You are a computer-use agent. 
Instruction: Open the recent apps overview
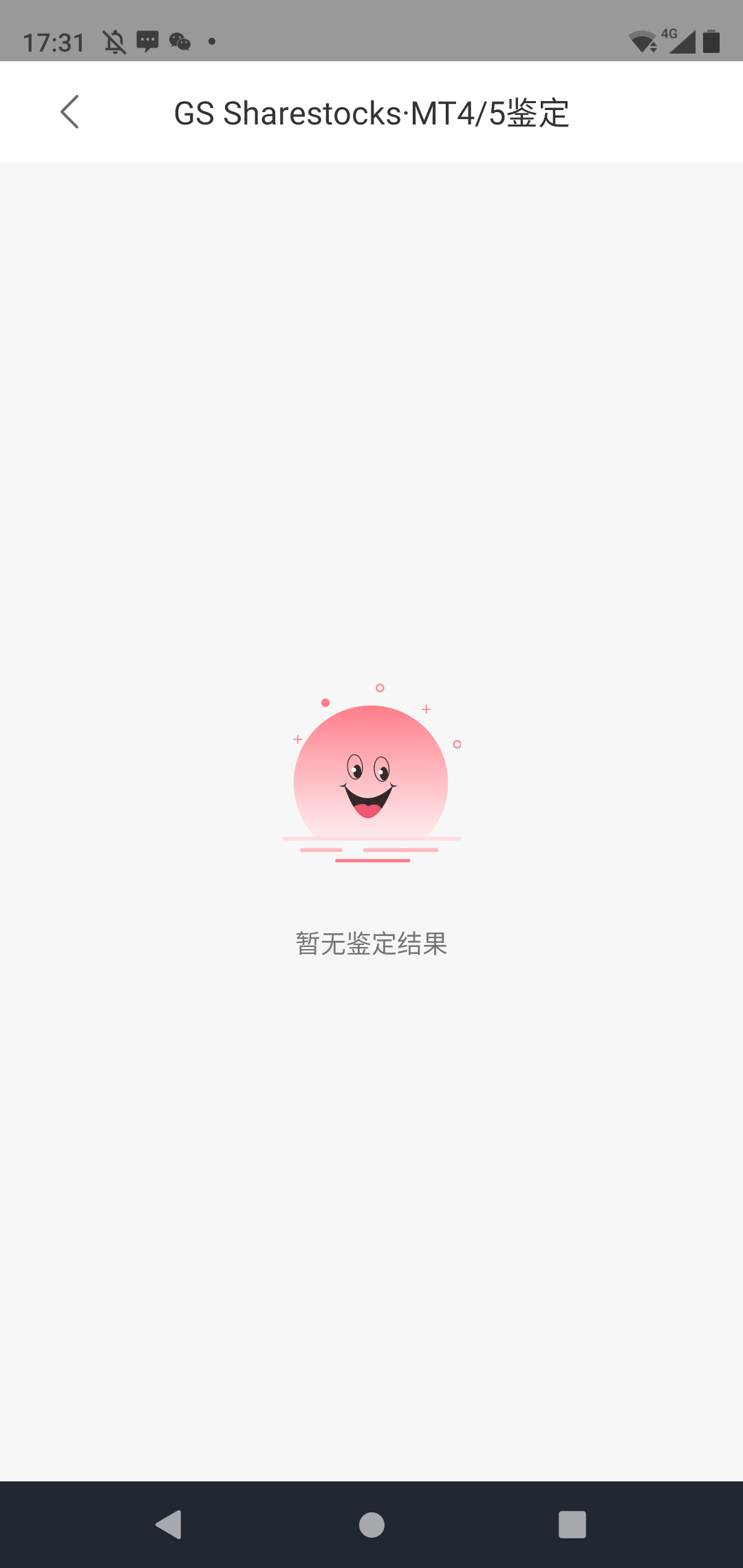572,1524
